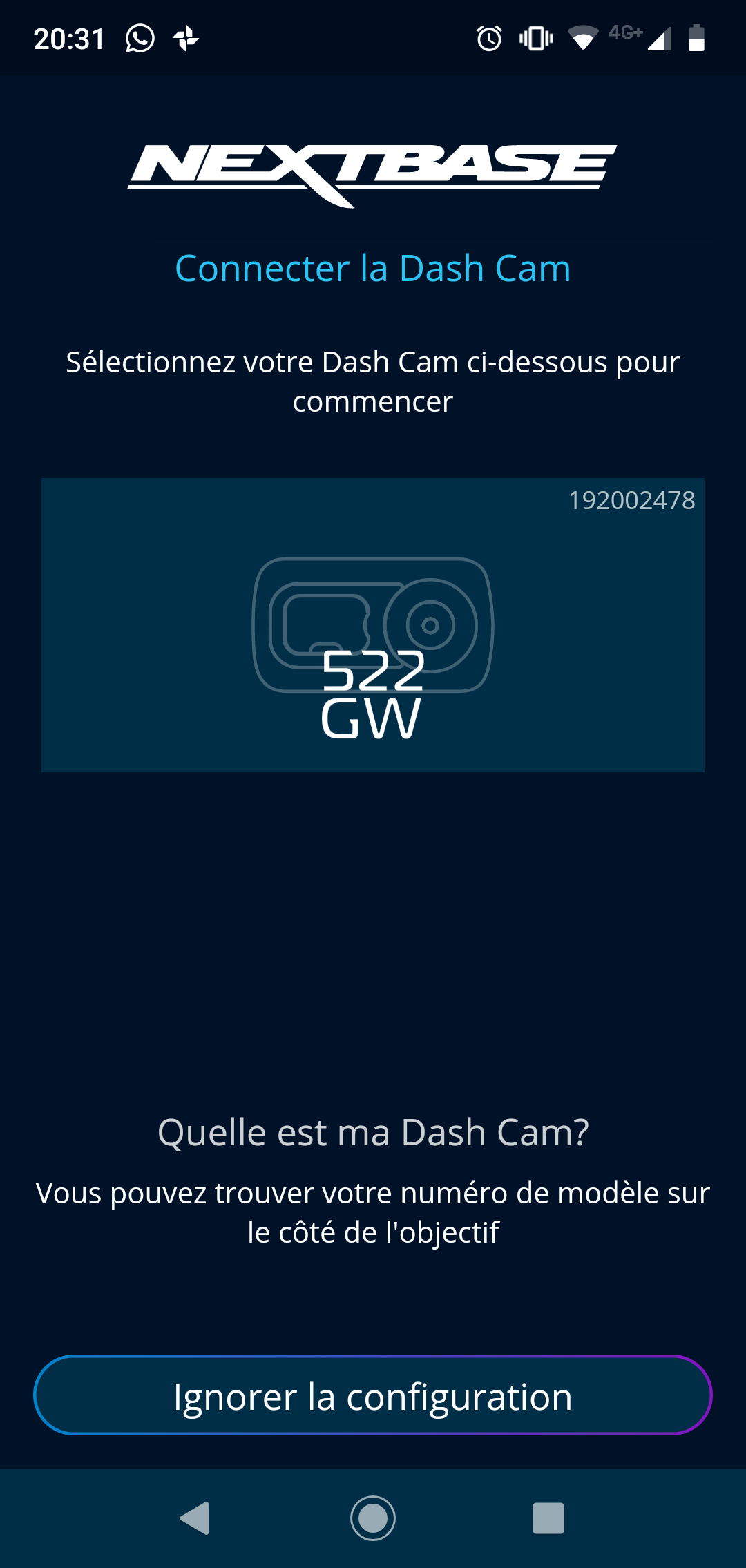Go back with the system back button
Image resolution: width=746 pixels, height=1568 pixels.
point(195,1518)
